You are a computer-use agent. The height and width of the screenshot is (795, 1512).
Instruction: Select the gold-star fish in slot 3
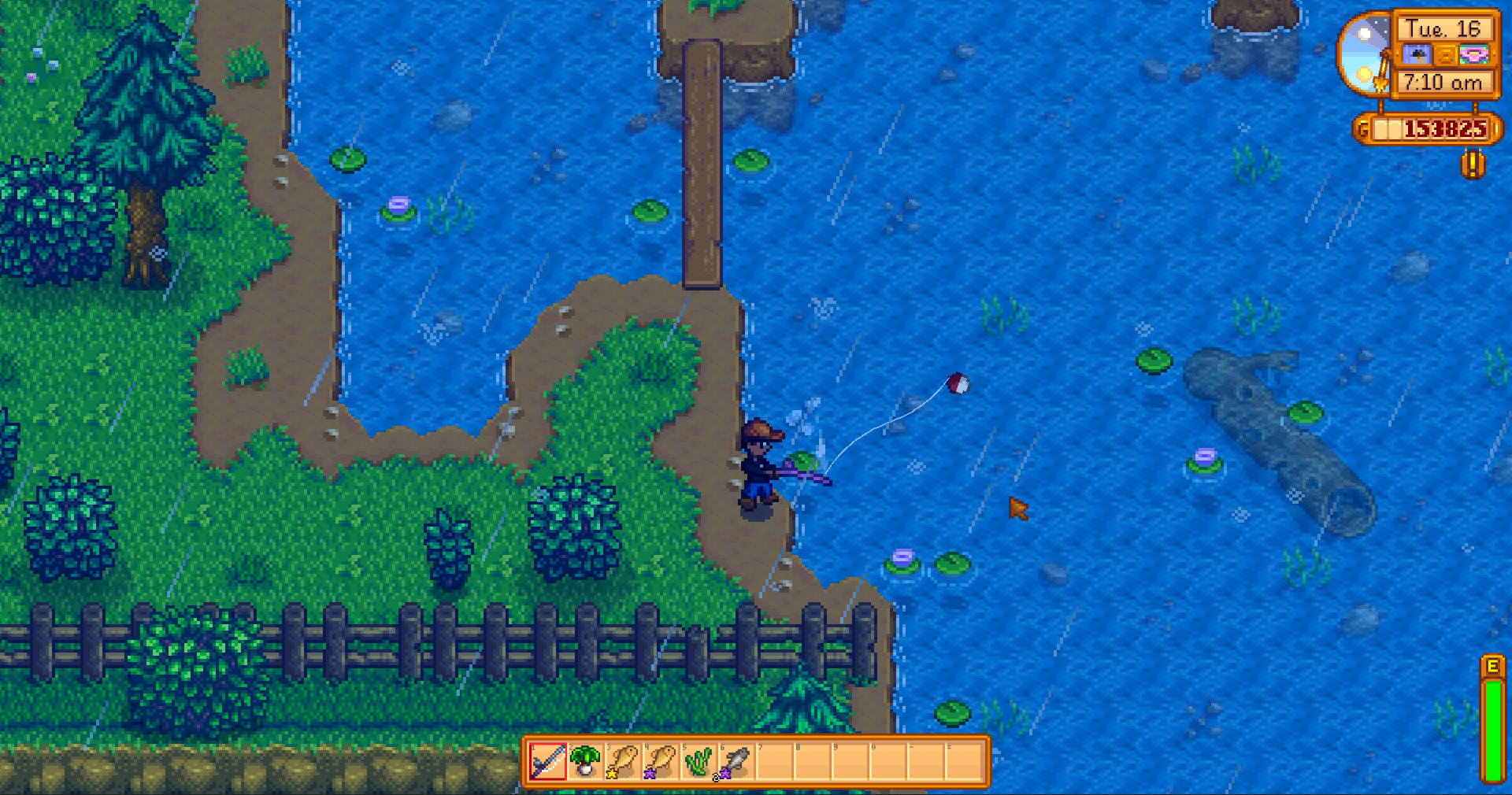623,761
